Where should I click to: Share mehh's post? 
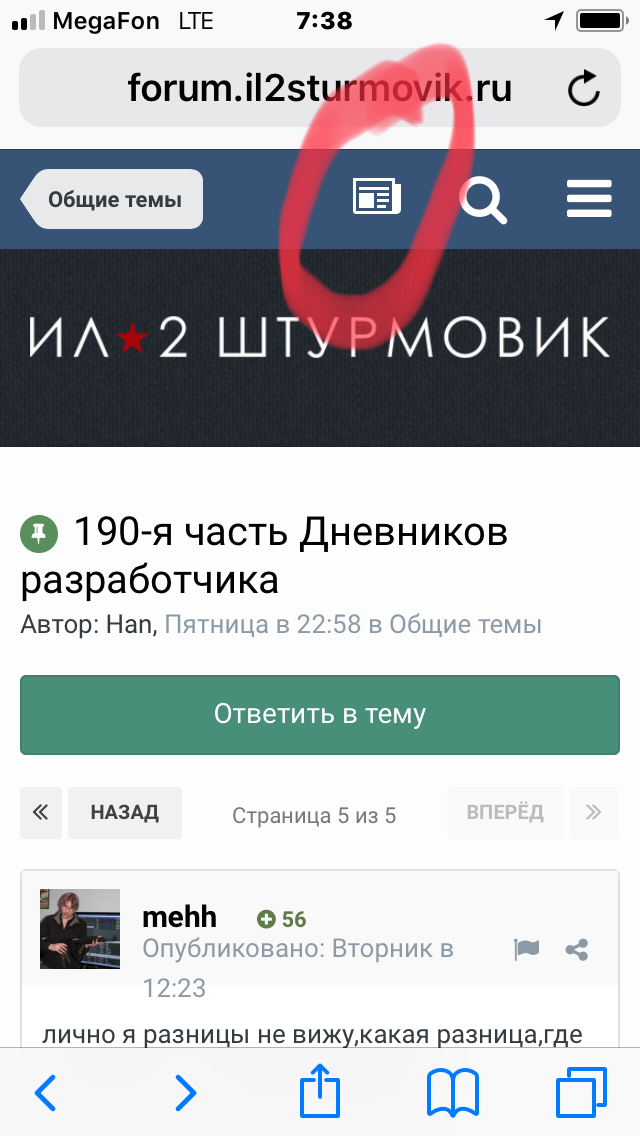click(x=577, y=950)
